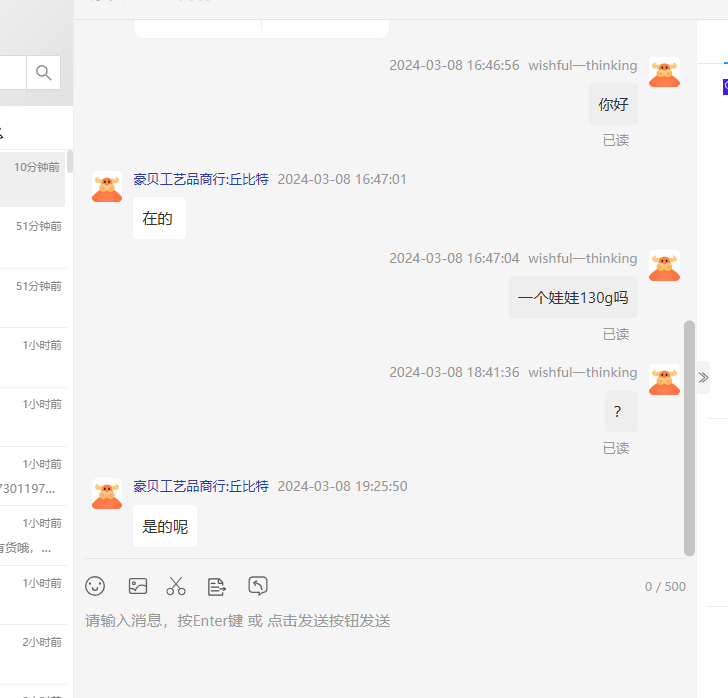Open the conversation from 2小时前
Viewport: 728px width, 698px height.
pyautogui.click(x=33, y=654)
